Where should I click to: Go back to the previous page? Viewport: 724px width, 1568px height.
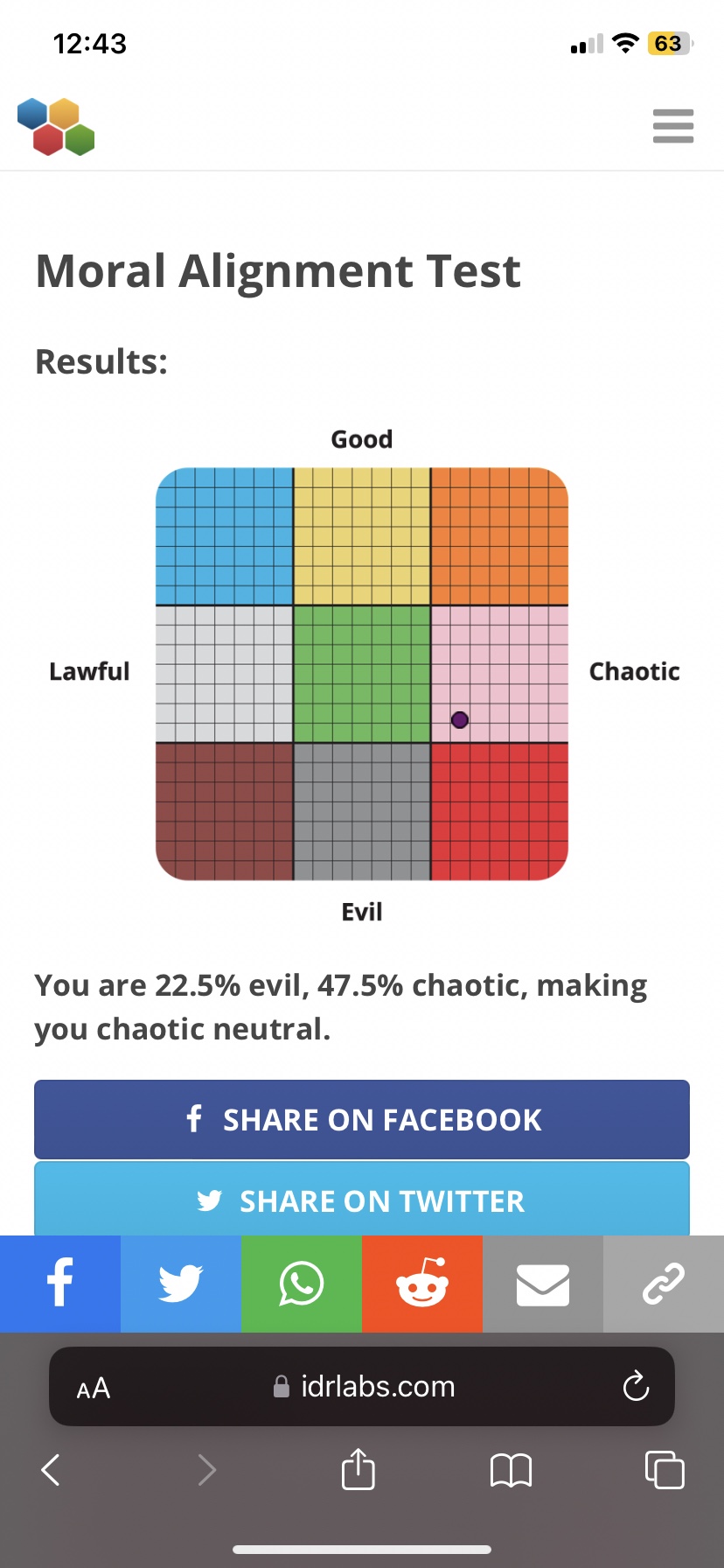point(51,1470)
